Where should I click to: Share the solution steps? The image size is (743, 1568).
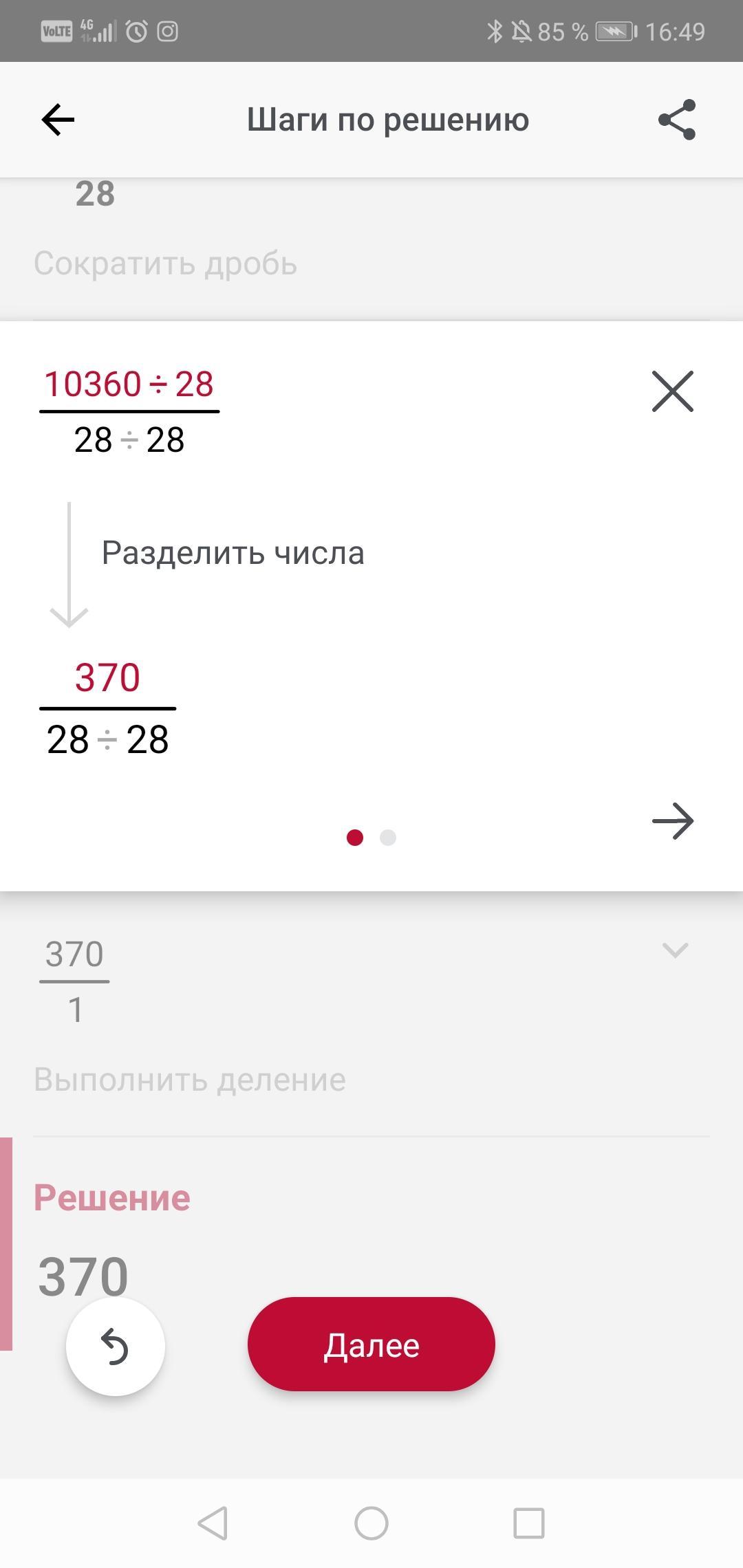tap(677, 120)
